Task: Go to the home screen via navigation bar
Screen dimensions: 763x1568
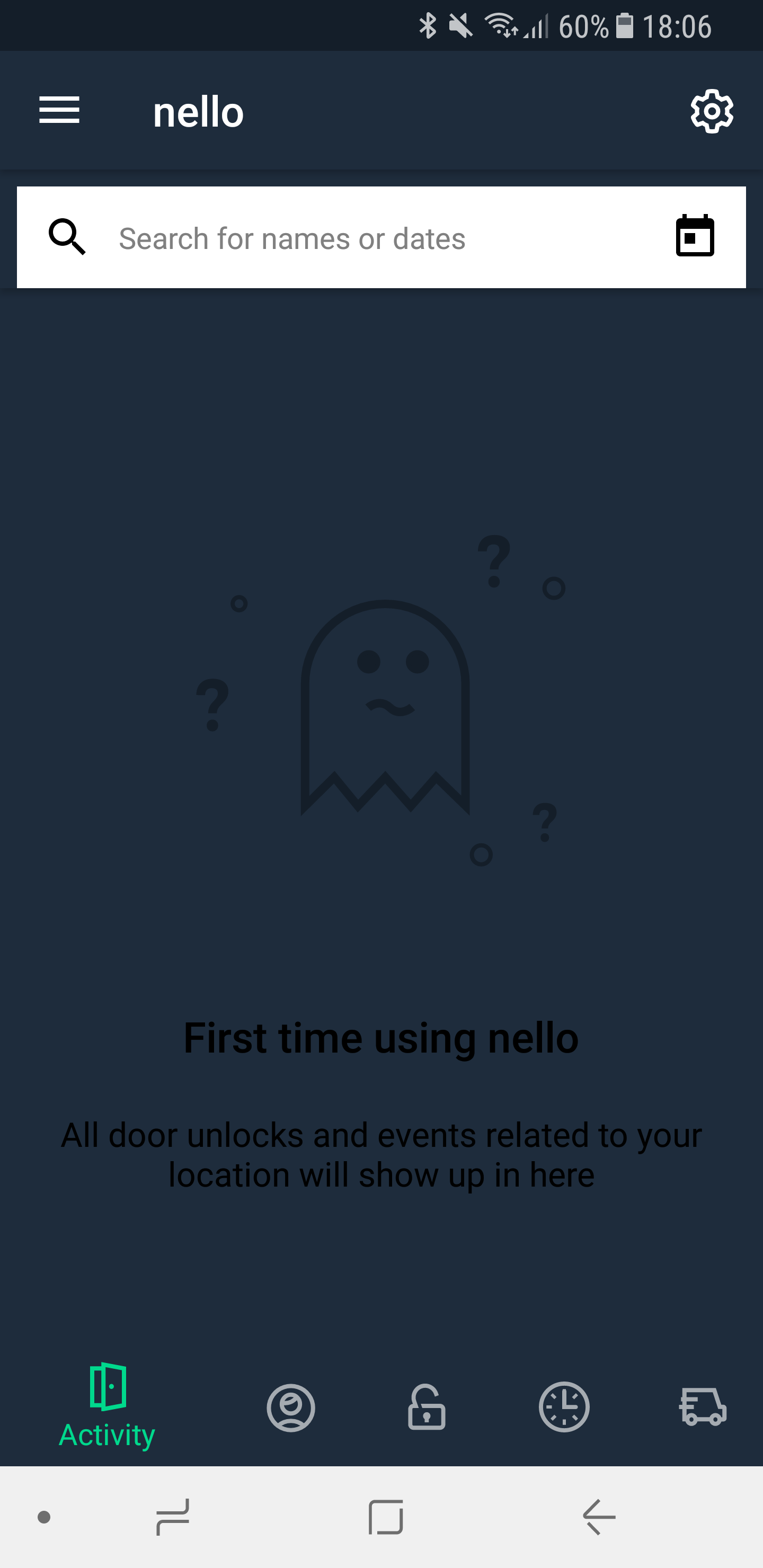Action: pyautogui.click(x=385, y=1517)
